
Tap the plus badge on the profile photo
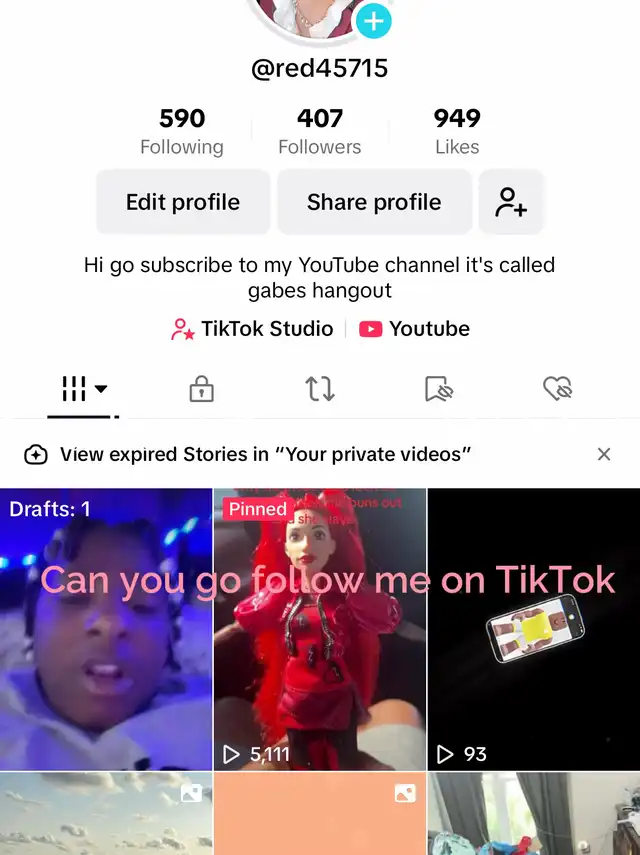pyautogui.click(x=374, y=21)
